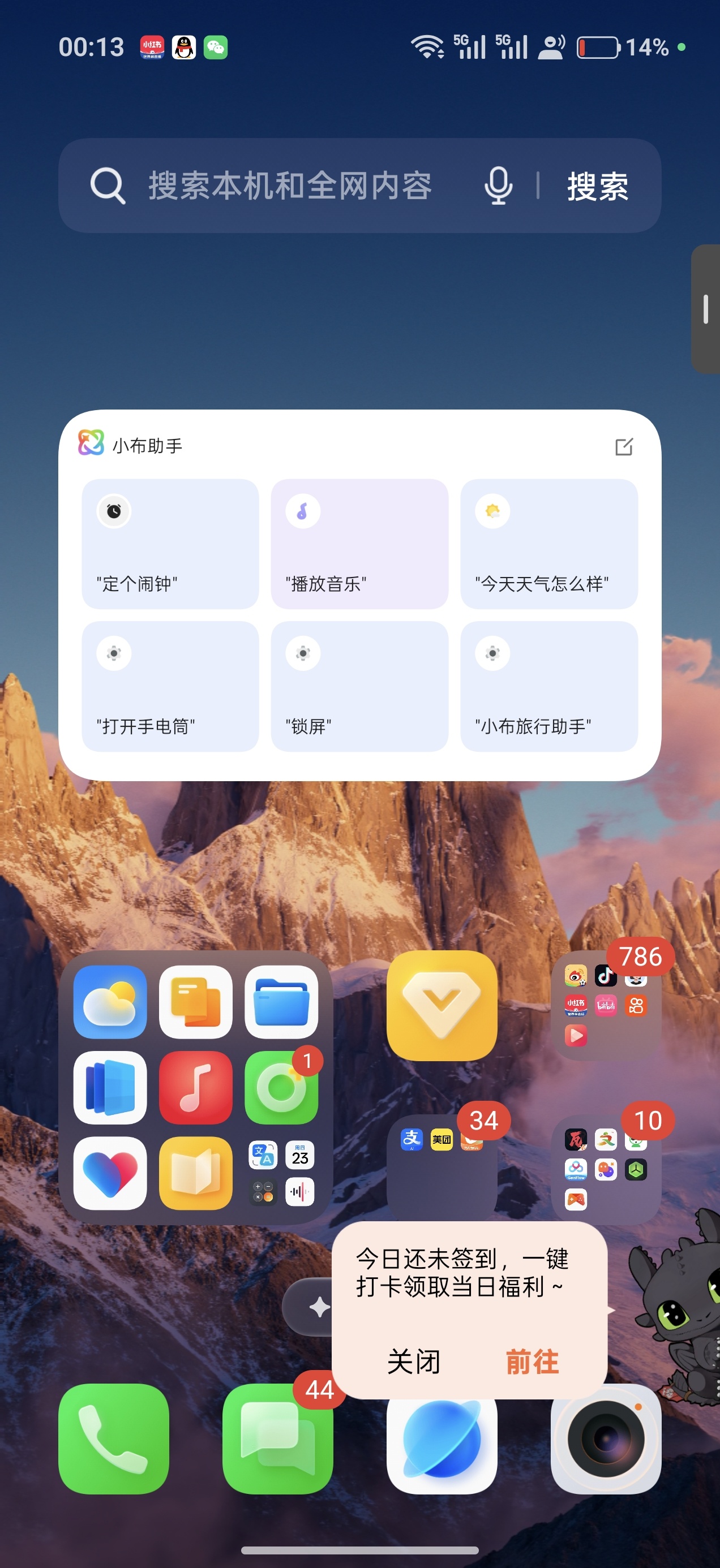This screenshot has width=720, height=1568.
Task: Ask "今天天气怎么样" via shortcut card
Action: point(549,544)
